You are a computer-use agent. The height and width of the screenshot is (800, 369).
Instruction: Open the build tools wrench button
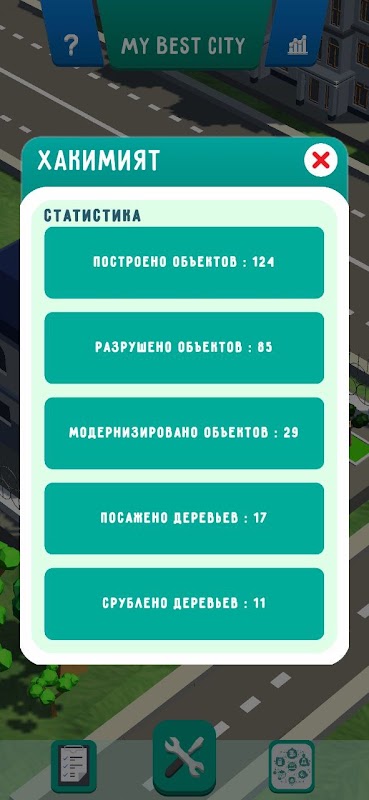184,759
